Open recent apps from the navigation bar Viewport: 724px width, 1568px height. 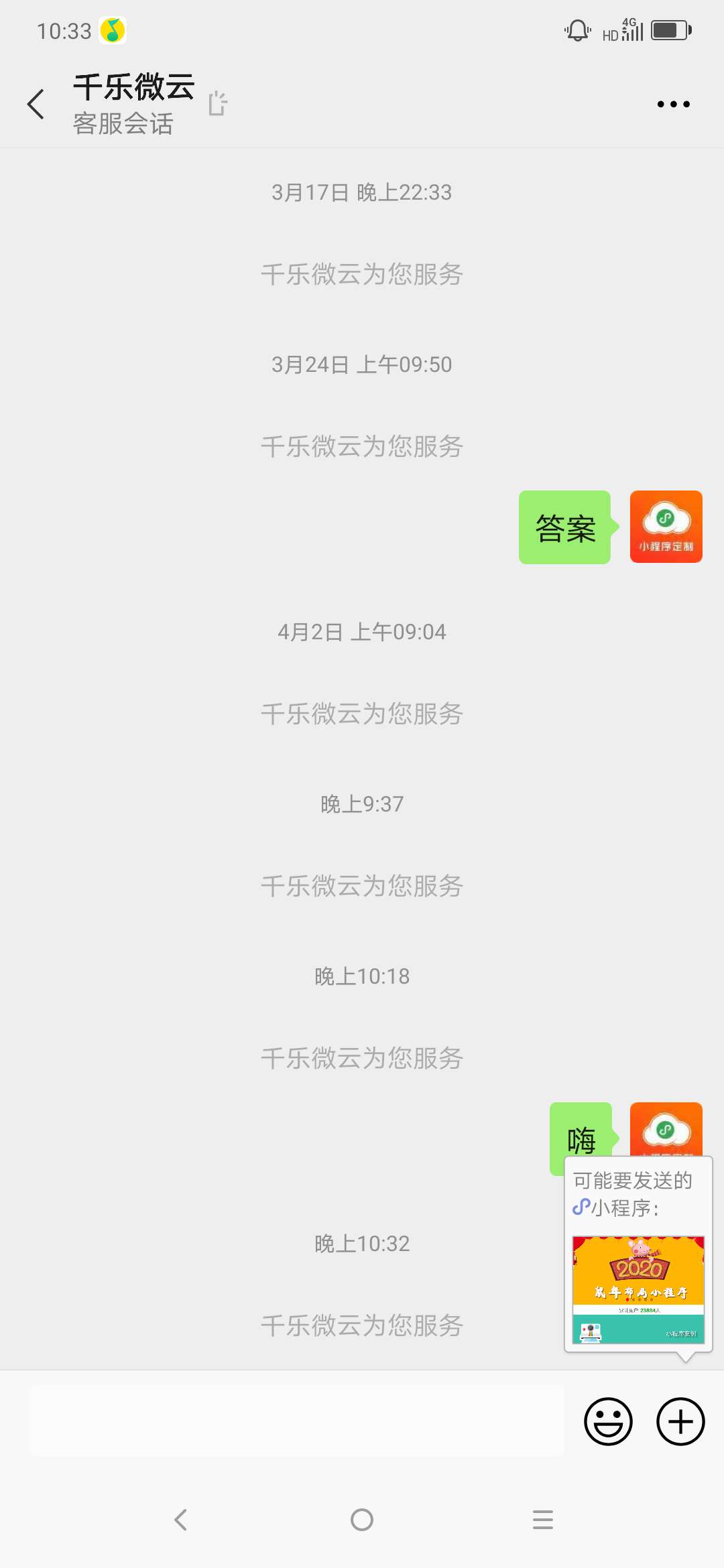tap(542, 1520)
